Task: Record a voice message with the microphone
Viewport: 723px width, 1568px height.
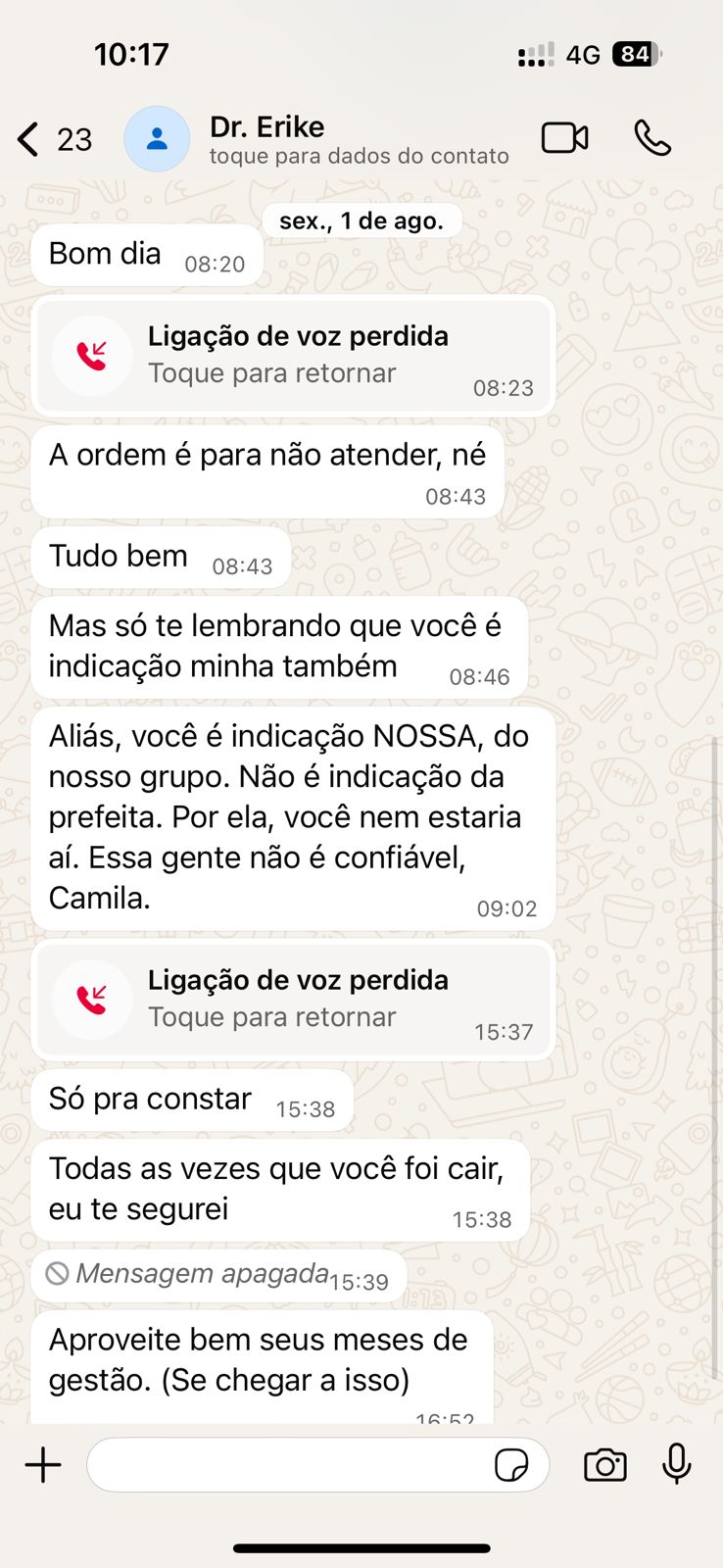Action: pyautogui.click(x=676, y=1465)
